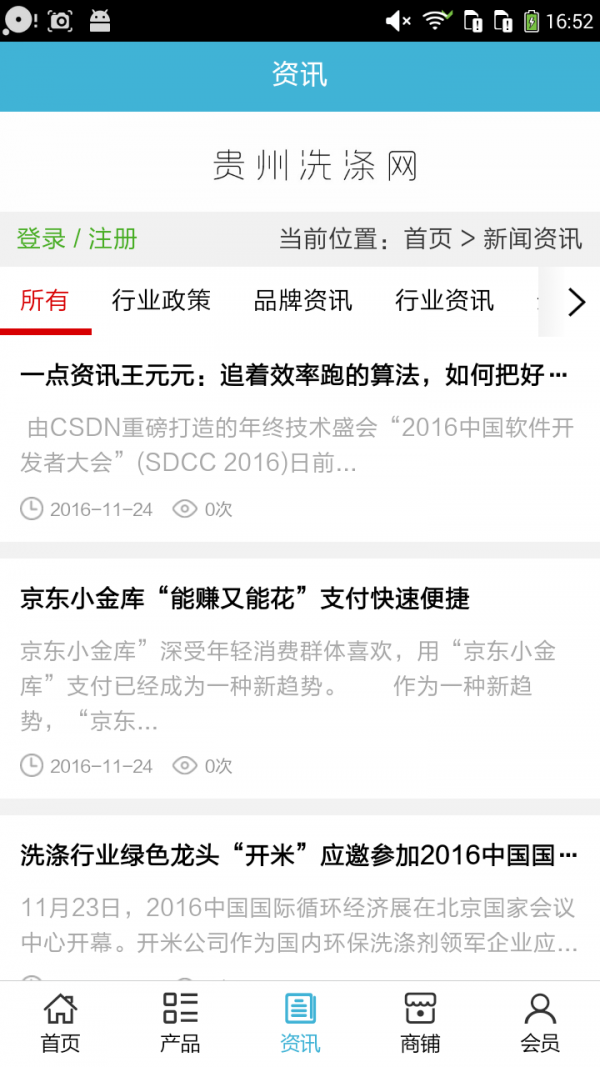Switch to the 产品 bottom tab
This screenshot has width=600, height=1067.
coord(180,1023)
